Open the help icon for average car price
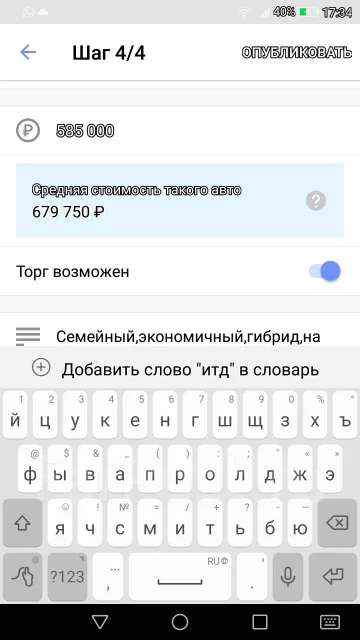The image size is (360, 640). (x=316, y=201)
